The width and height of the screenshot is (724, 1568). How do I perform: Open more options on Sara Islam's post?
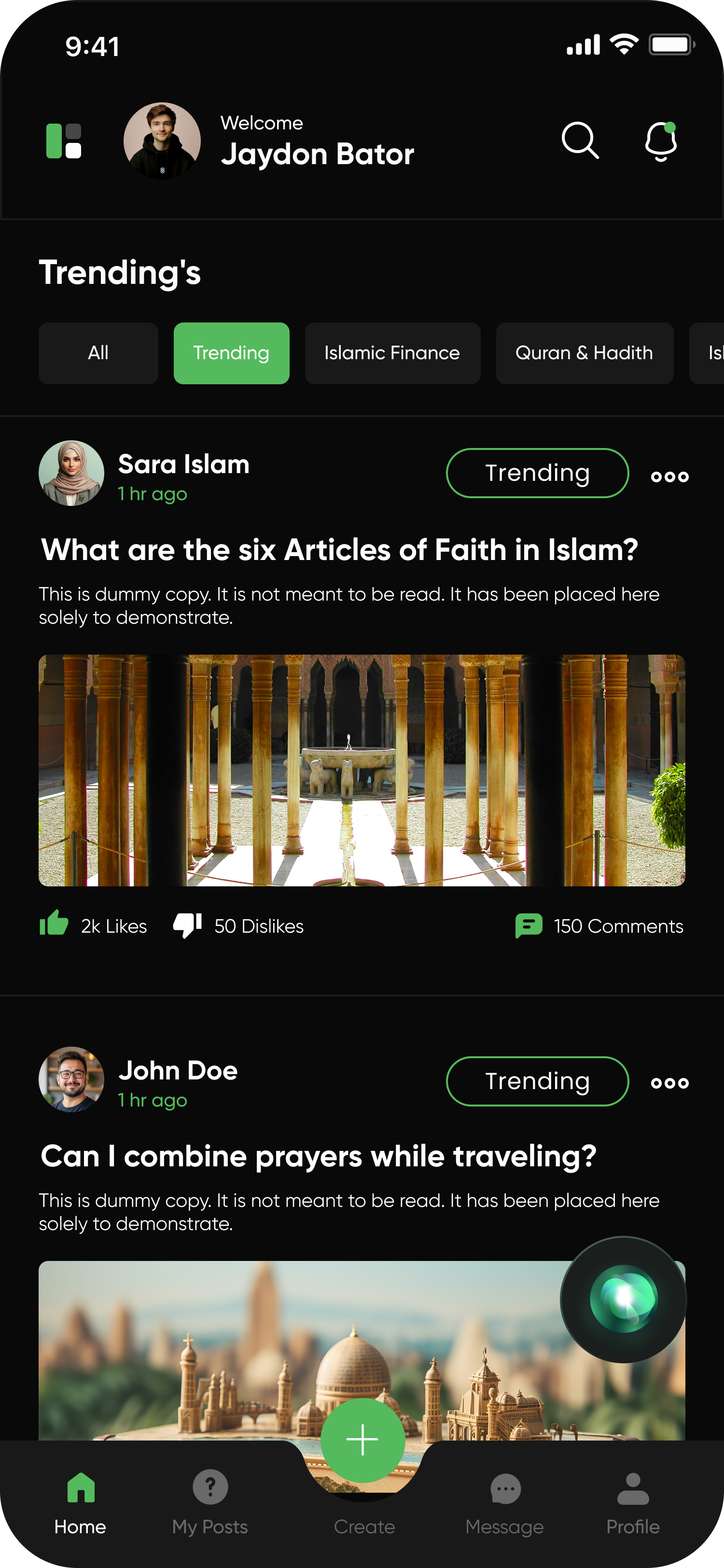(669, 476)
